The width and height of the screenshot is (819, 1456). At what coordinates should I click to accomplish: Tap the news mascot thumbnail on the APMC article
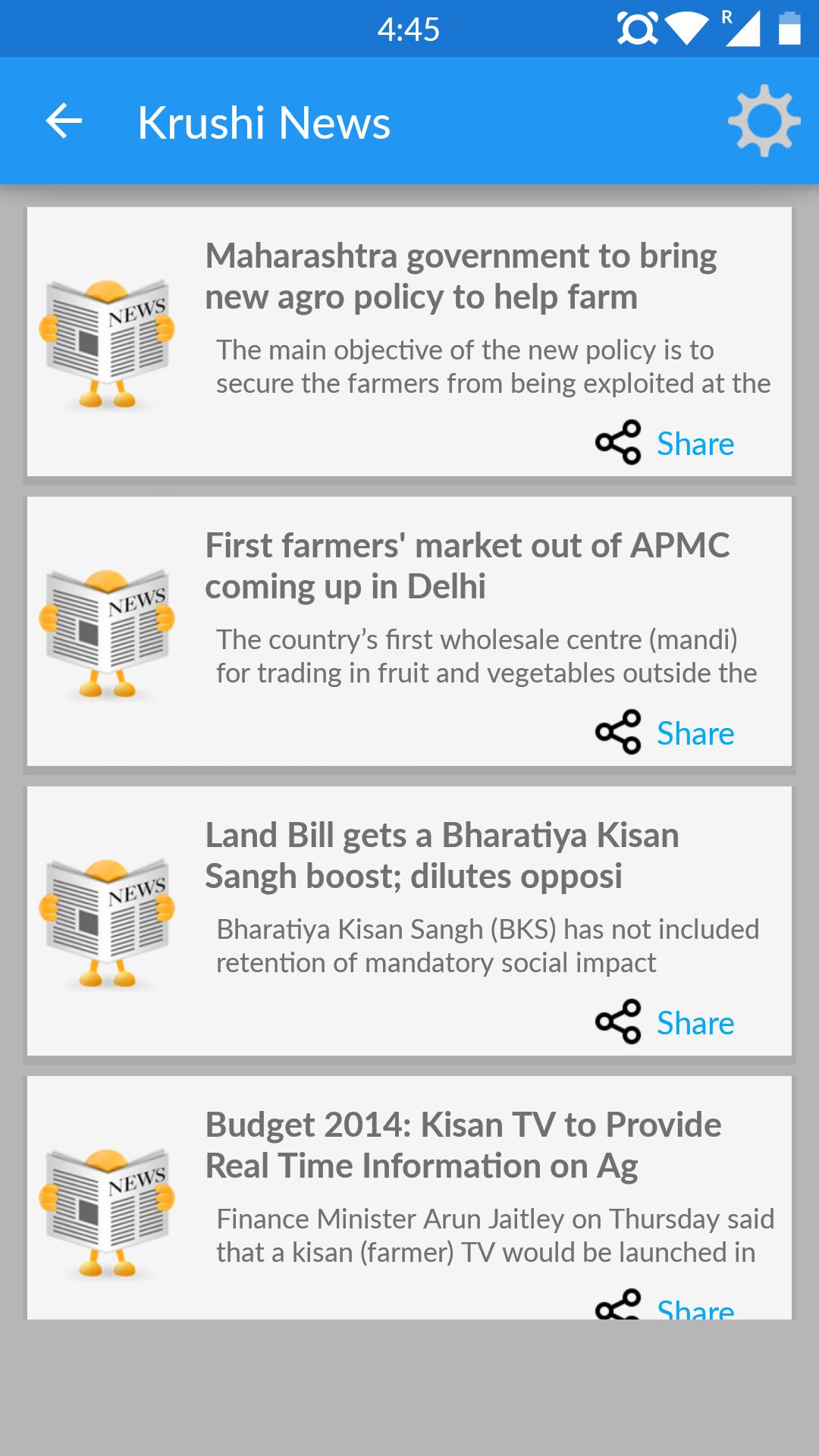(x=108, y=633)
